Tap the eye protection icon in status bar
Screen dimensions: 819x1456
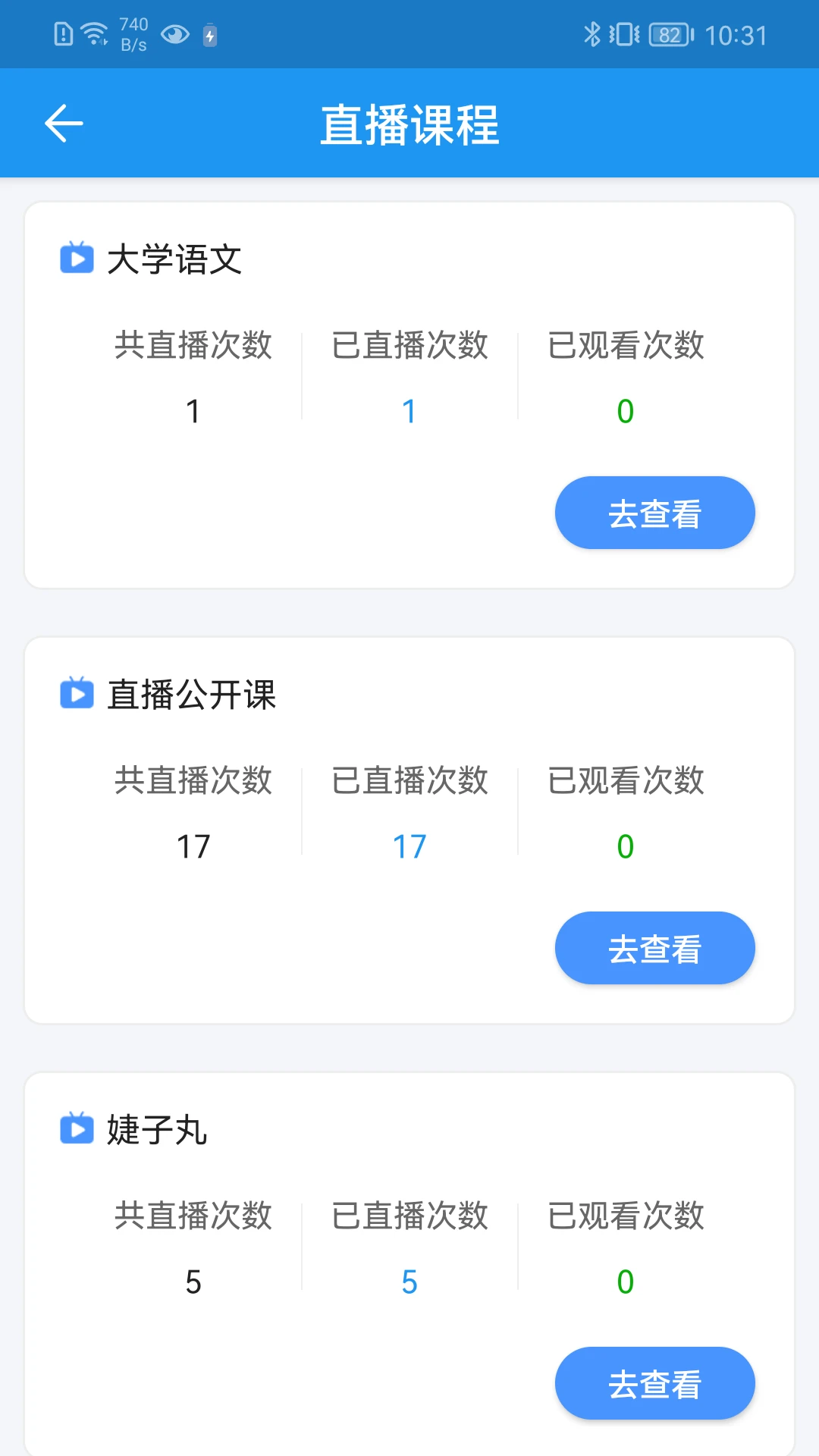tap(174, 35)
